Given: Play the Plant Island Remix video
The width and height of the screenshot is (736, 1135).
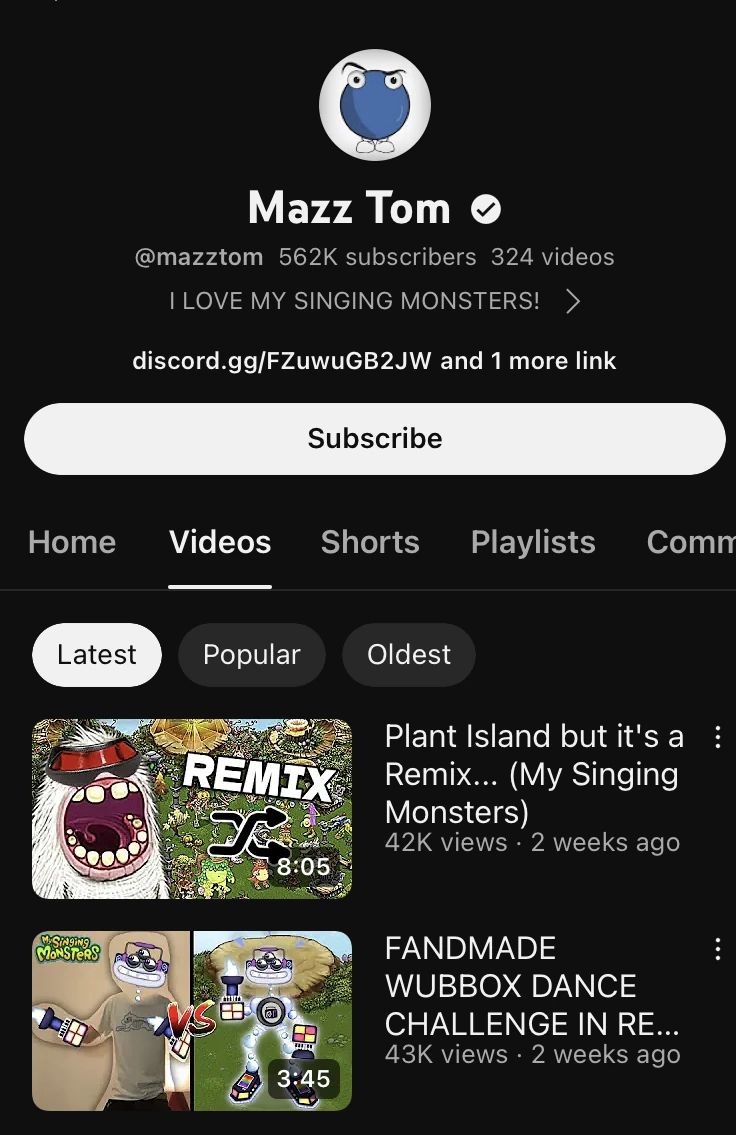Looking at the screenshot, I should pyautogui.click(x=192, y=808).
